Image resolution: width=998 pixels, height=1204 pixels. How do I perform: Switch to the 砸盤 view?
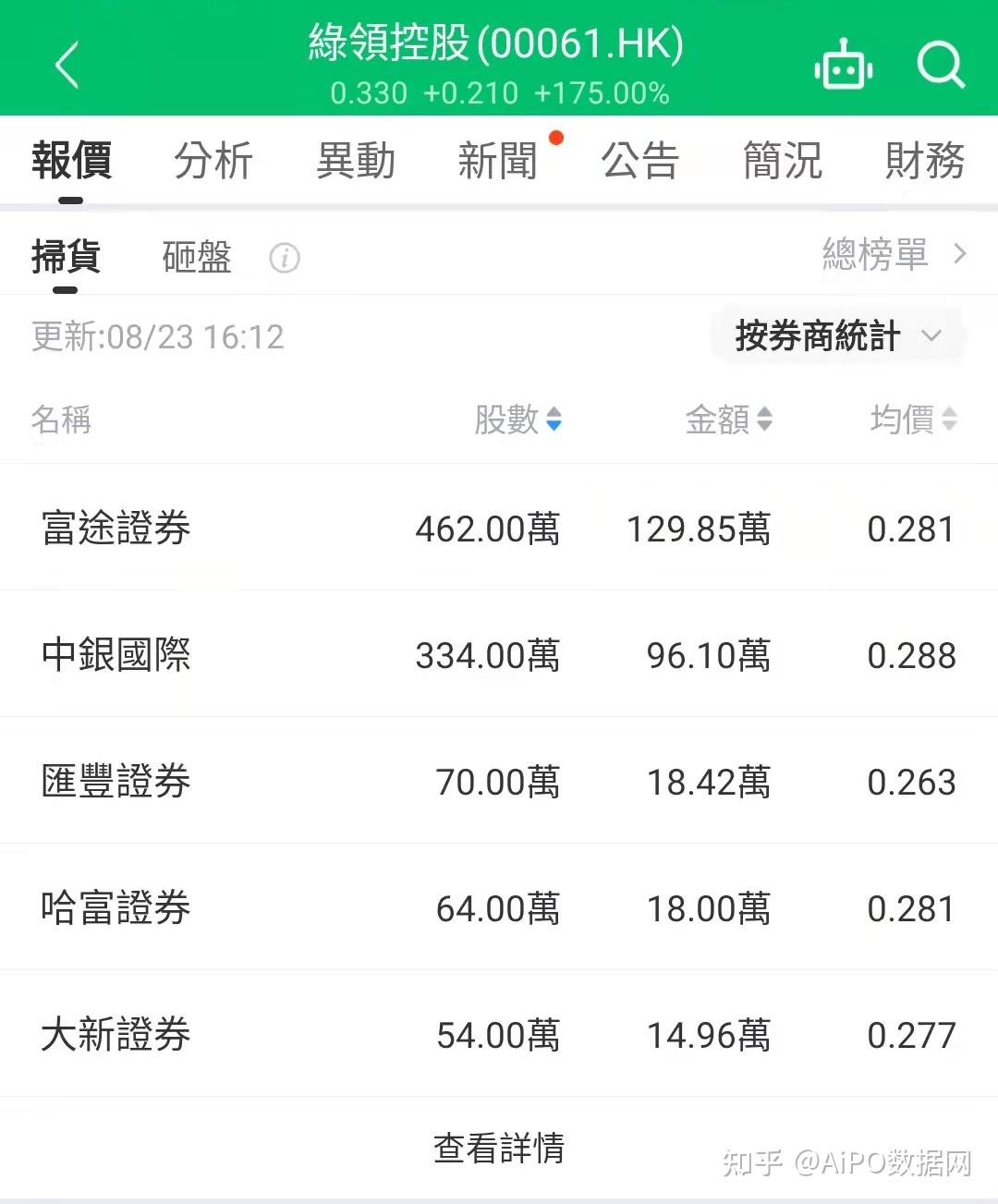coord(195,257)
